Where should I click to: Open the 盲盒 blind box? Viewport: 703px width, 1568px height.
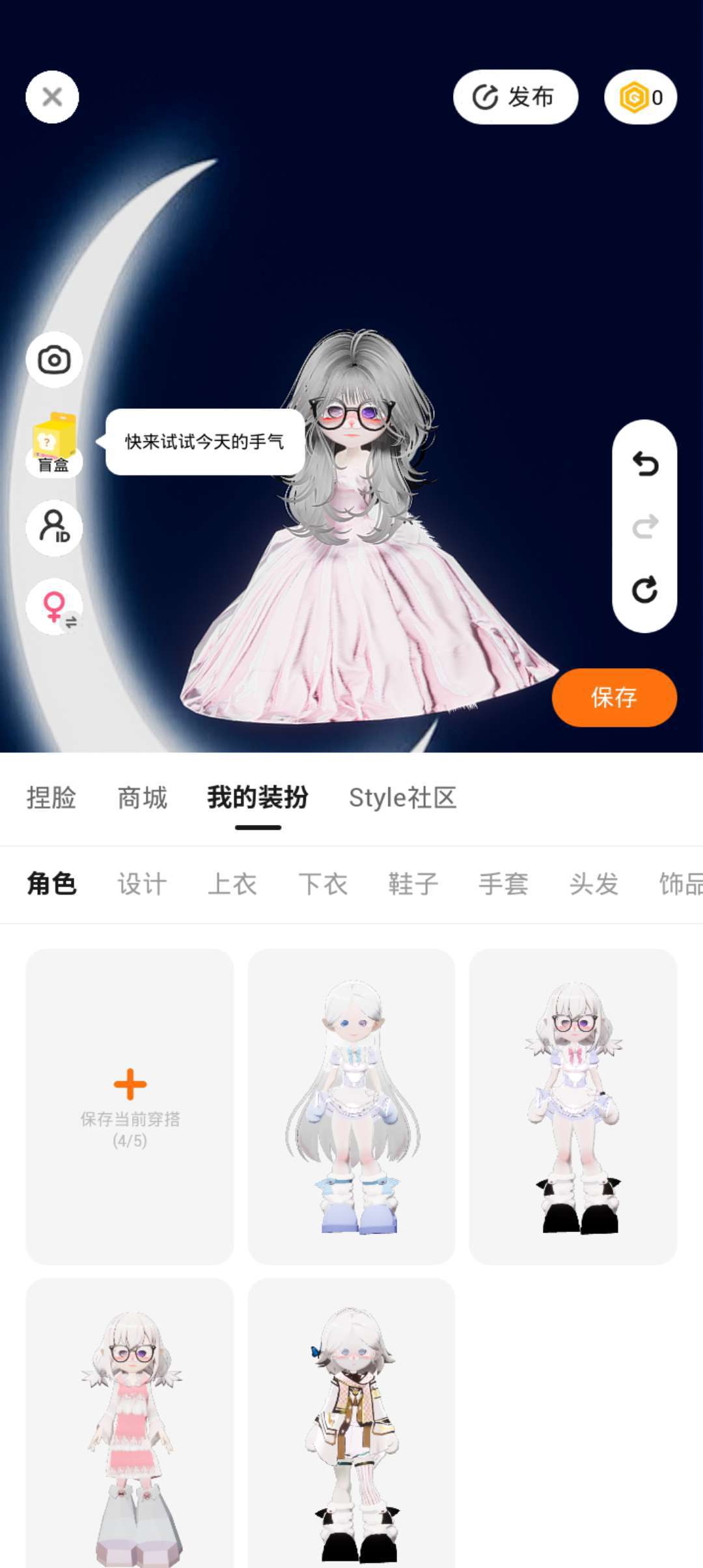click(54, 443)
